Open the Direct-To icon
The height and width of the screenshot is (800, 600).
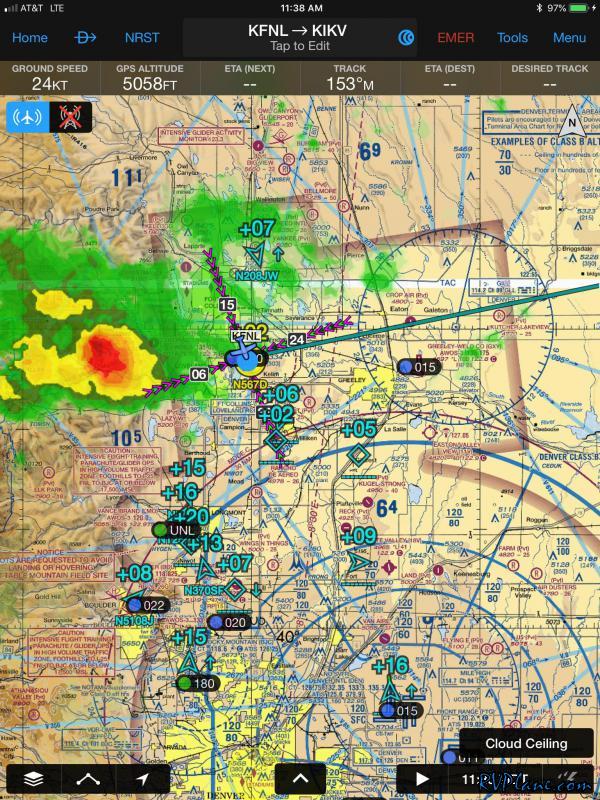click(x=86, y=37)
